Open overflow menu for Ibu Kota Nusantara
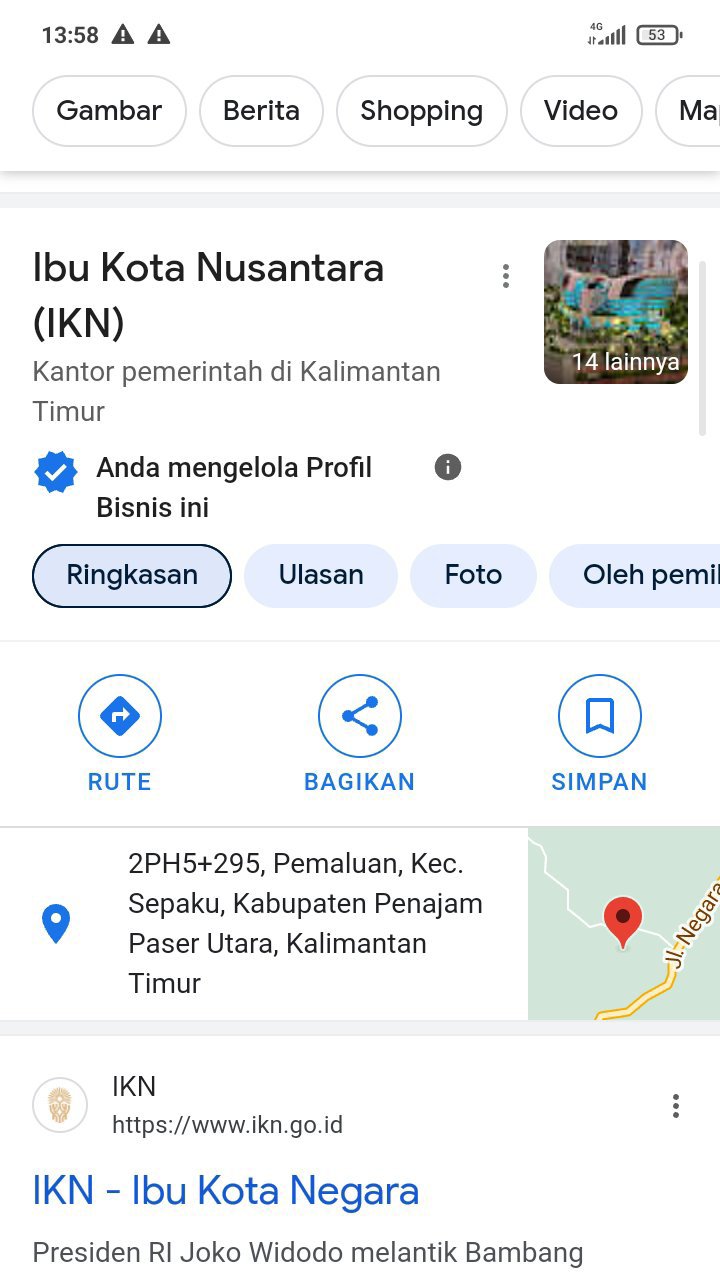Viewport: 720px width, 1280px height. 506,276
